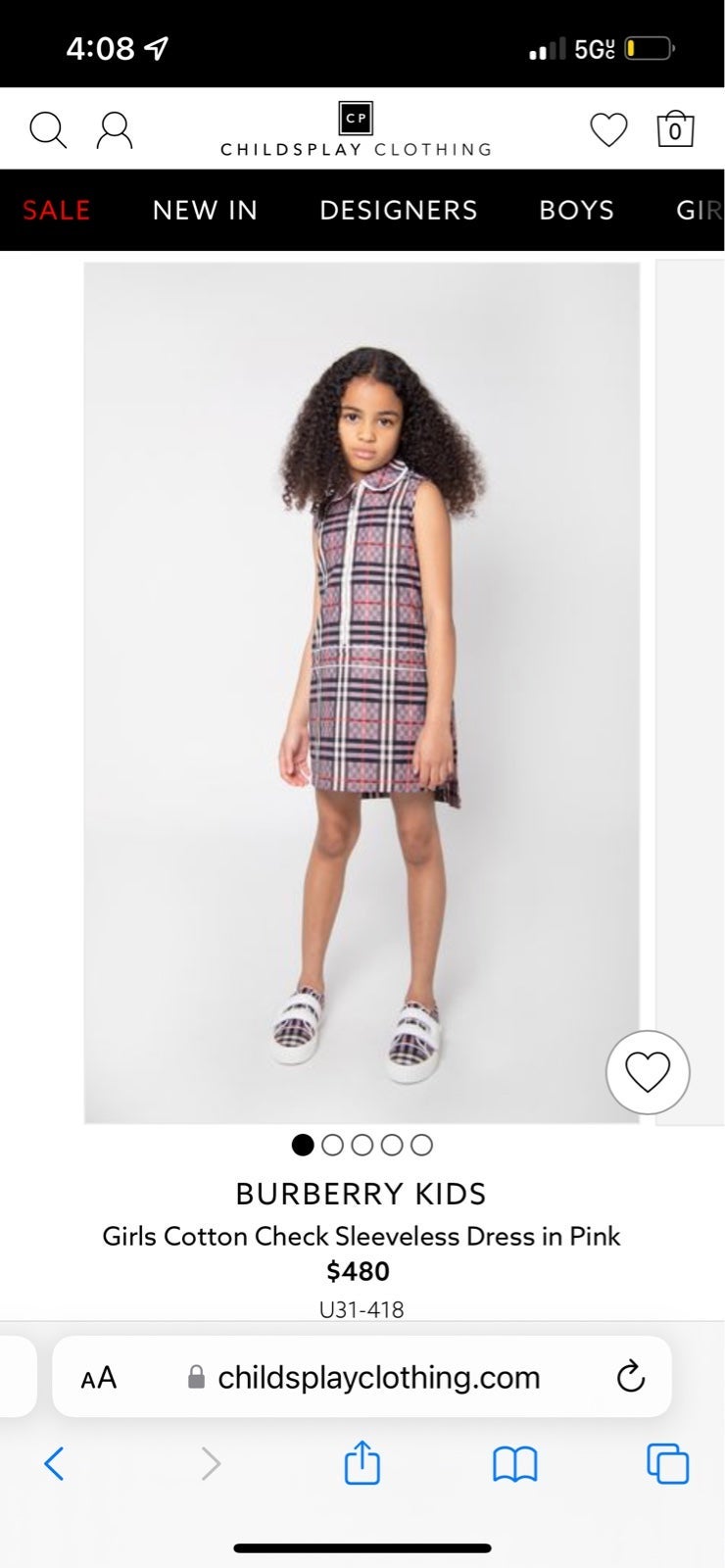Screen dimensions: 725x1568
Task: Reload the page
Action: 630,1377
